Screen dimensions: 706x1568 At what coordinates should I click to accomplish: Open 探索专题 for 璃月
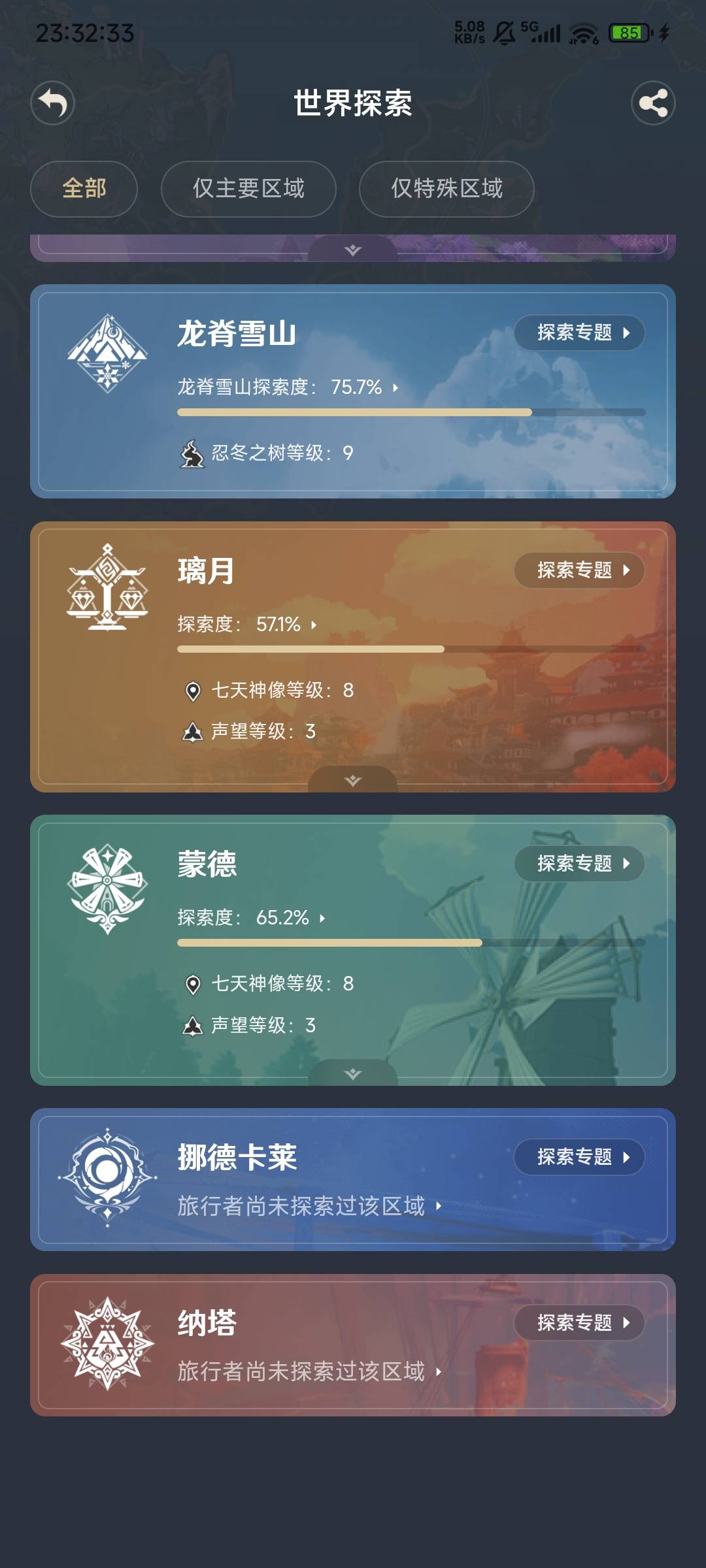580,570
